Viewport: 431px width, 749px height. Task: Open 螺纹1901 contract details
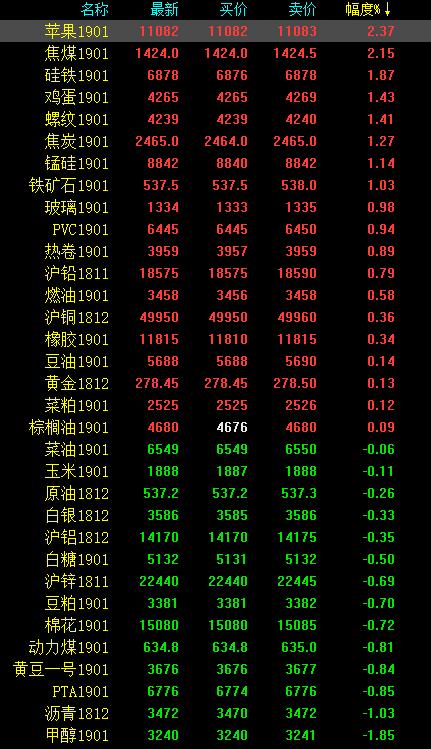click(216, 119)
